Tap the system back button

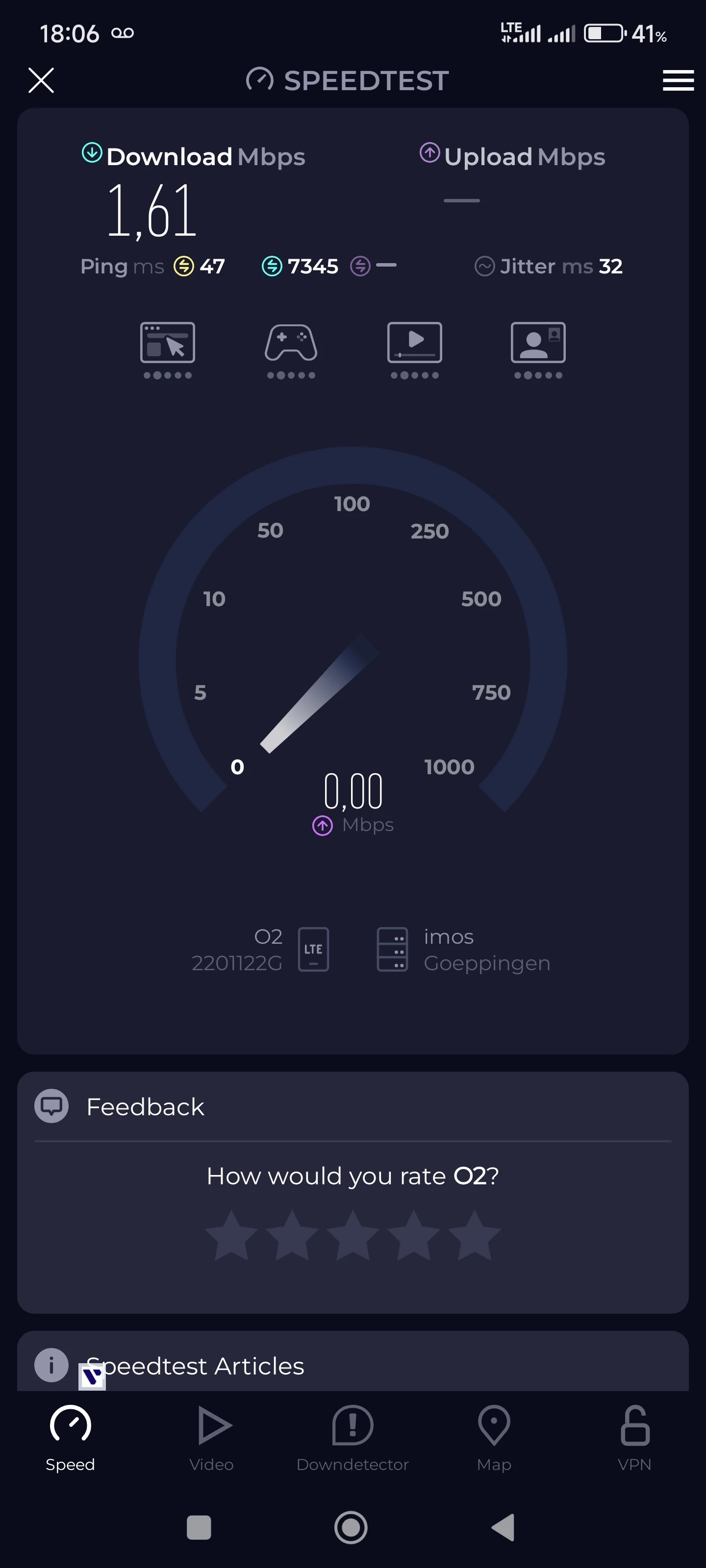click(x=503, y=1527)
